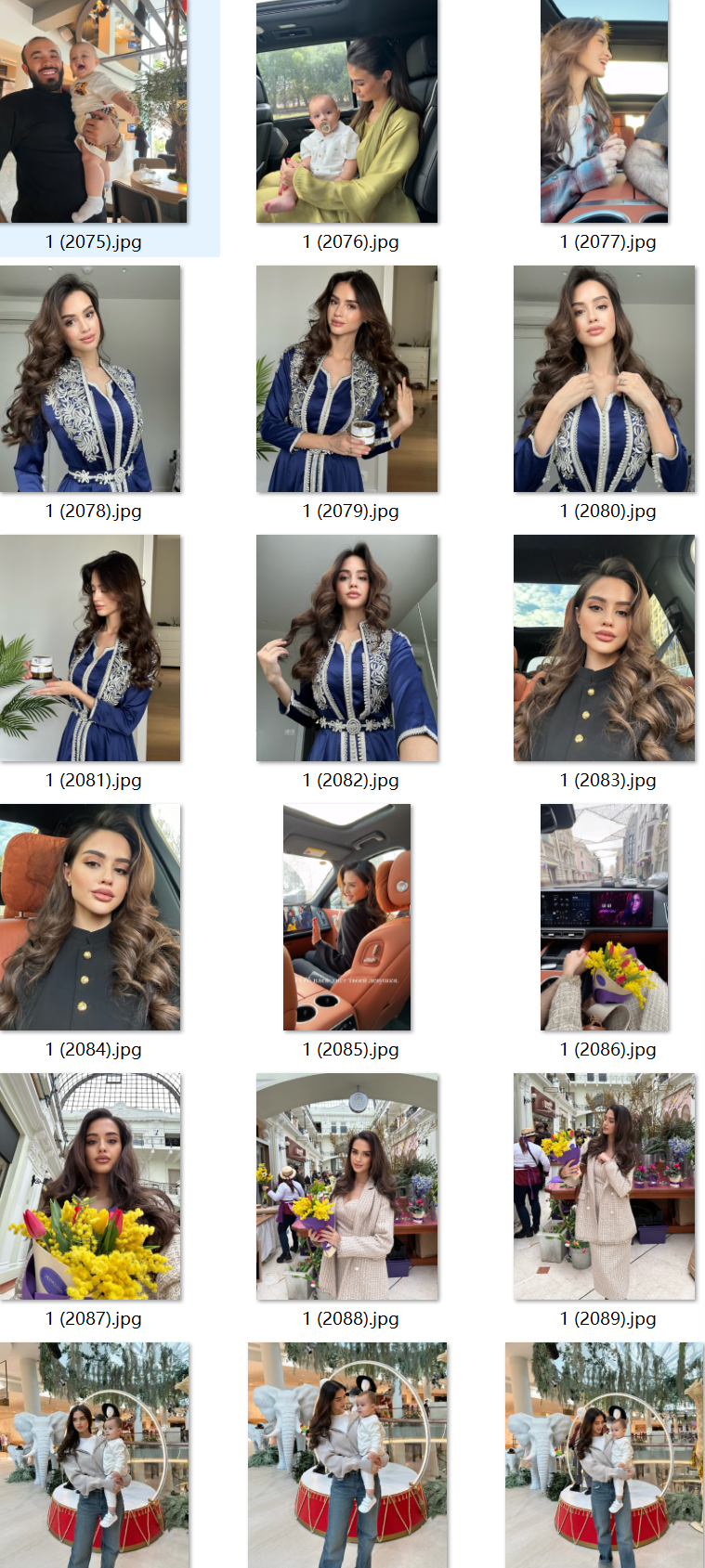Pick the 1 (2082).jpg thumbnail
This screenshot has height=1568, width=705.
(346, 648)
